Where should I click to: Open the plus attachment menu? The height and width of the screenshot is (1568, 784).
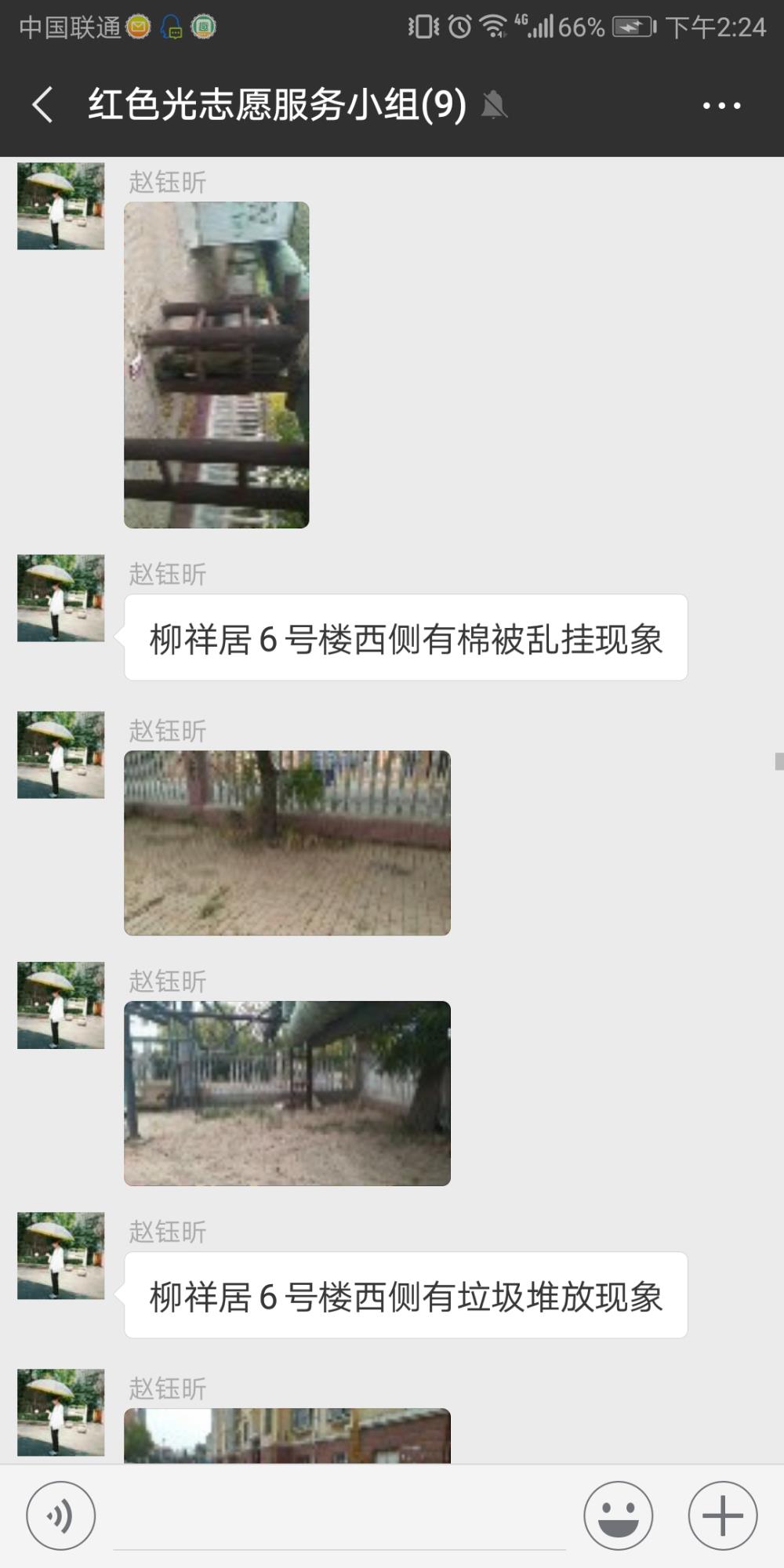(x=723, y=1516)
